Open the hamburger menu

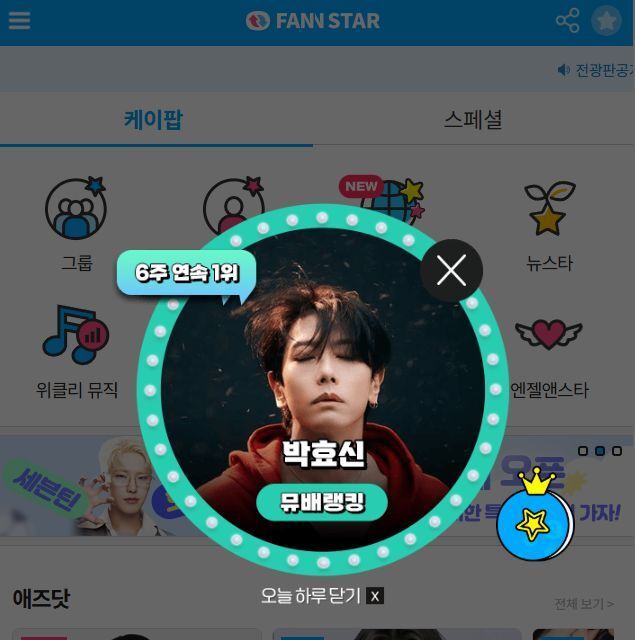point(19,21)
